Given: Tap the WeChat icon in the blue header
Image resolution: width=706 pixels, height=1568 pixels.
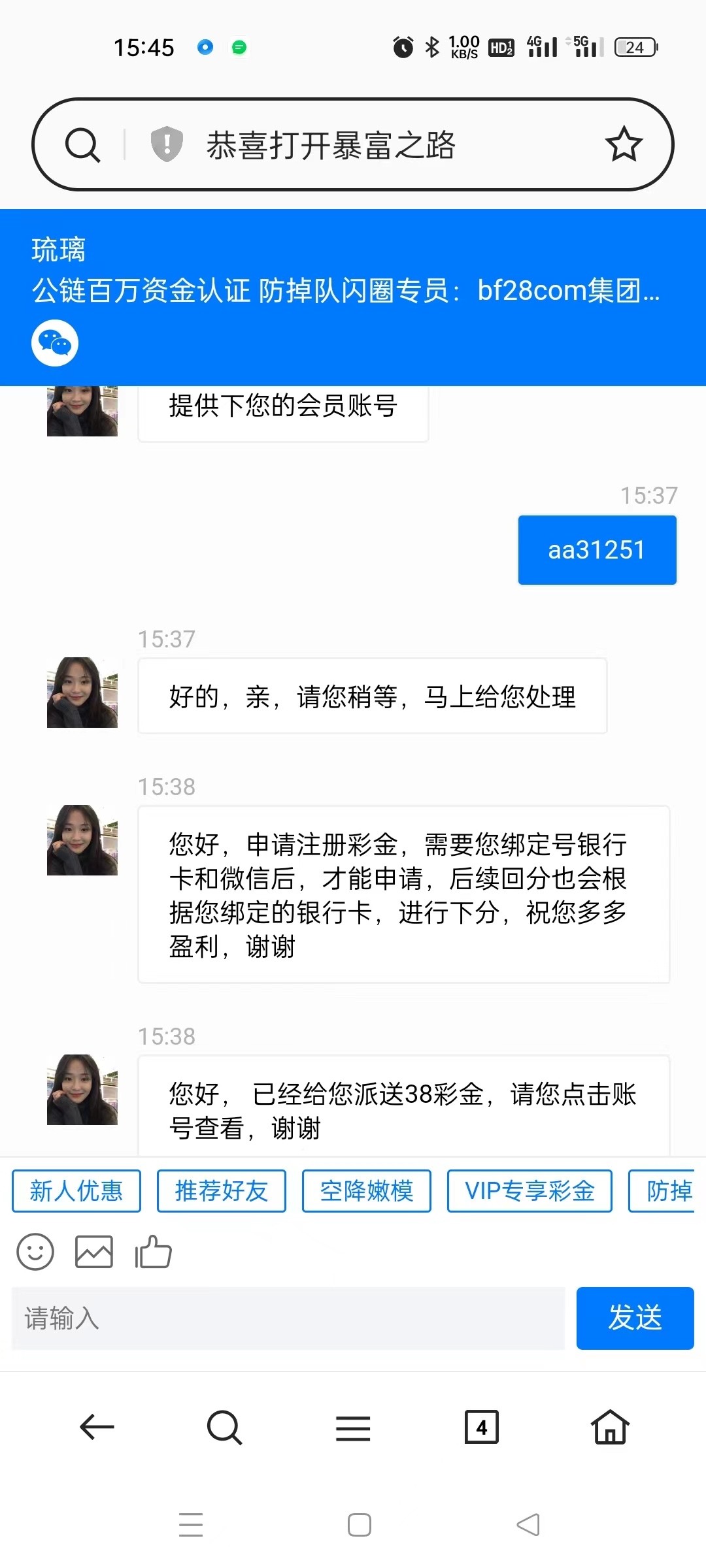Looking at the screenshot, I should (55, 343).
